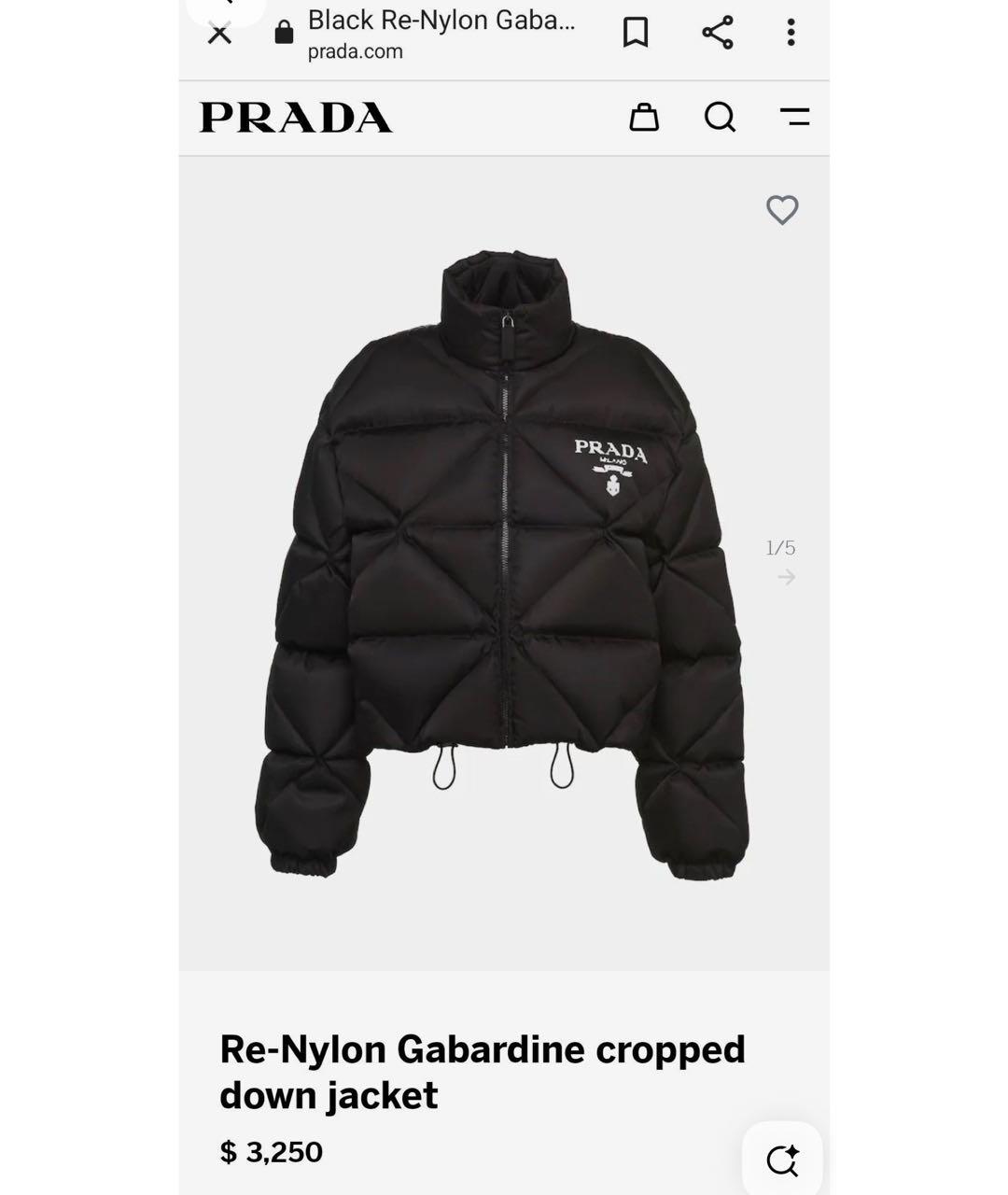This screenshot has width=1008, height=1195.
Task: Open the search function
Action: click(719, 118)
